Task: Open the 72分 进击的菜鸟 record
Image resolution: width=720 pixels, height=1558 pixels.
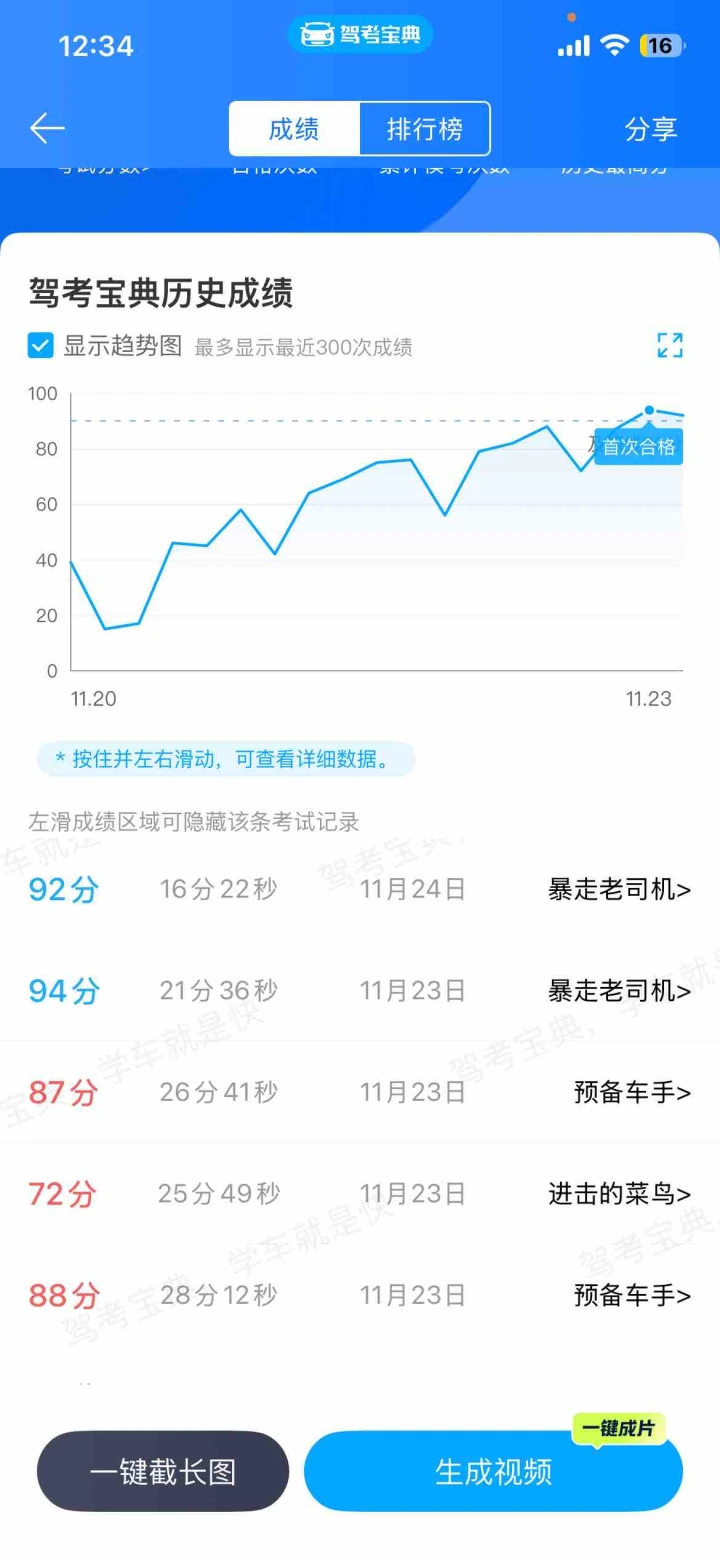Action: pyautogui.click(x=360, y=1194)
